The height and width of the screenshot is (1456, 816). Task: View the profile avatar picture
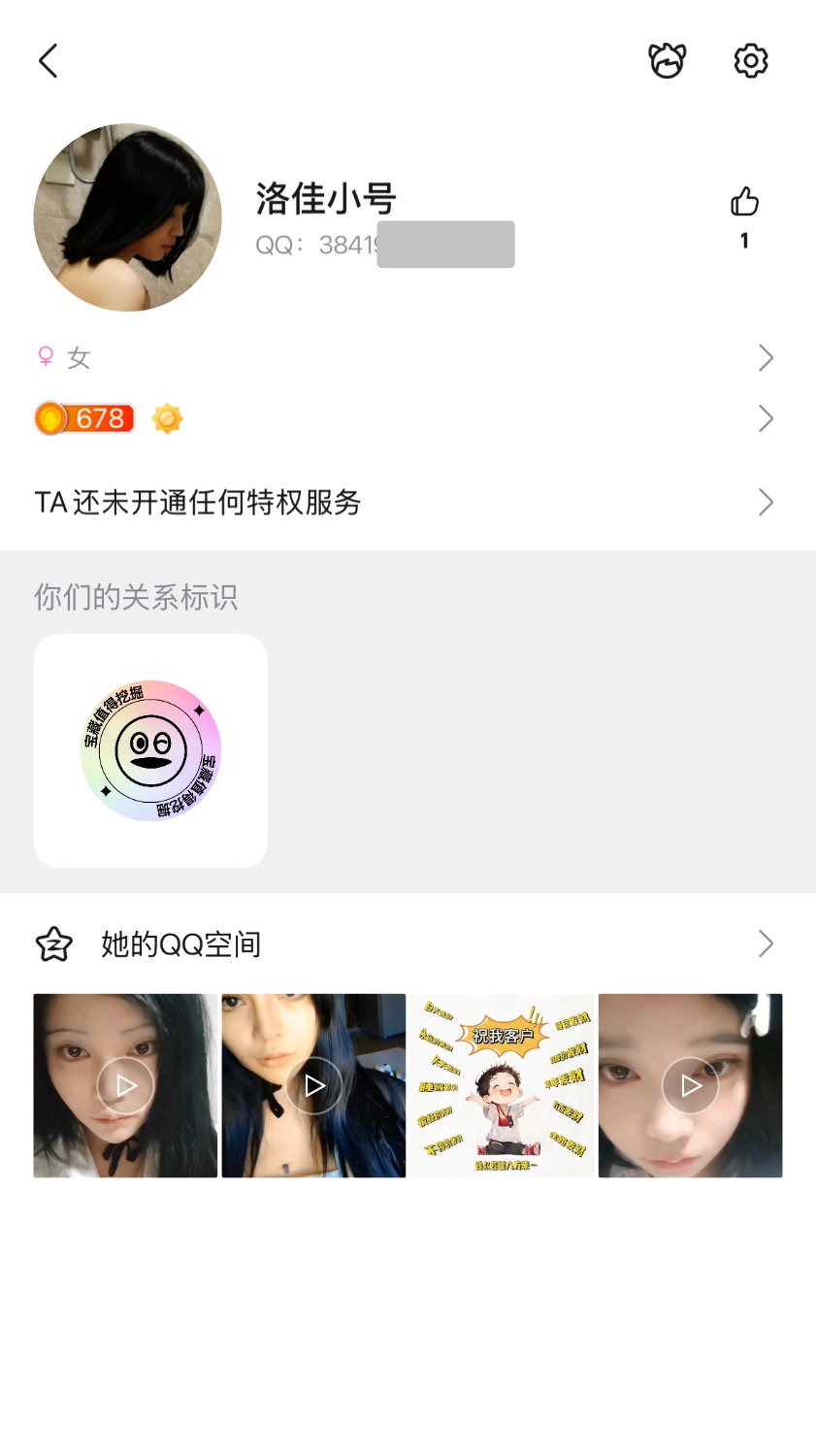click(x=127, y=217)
